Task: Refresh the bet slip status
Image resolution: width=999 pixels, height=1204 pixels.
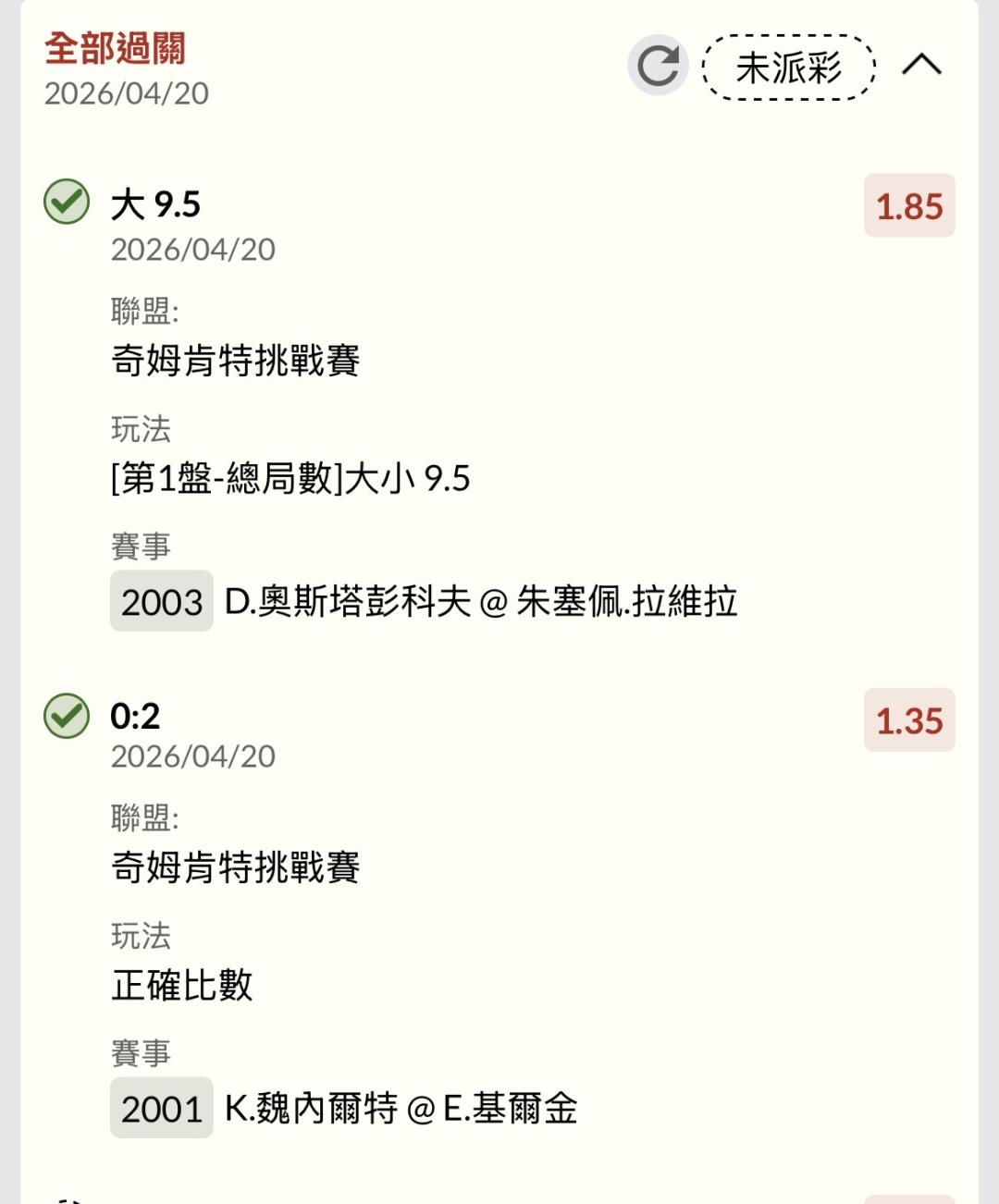Action: coord(658,66)
